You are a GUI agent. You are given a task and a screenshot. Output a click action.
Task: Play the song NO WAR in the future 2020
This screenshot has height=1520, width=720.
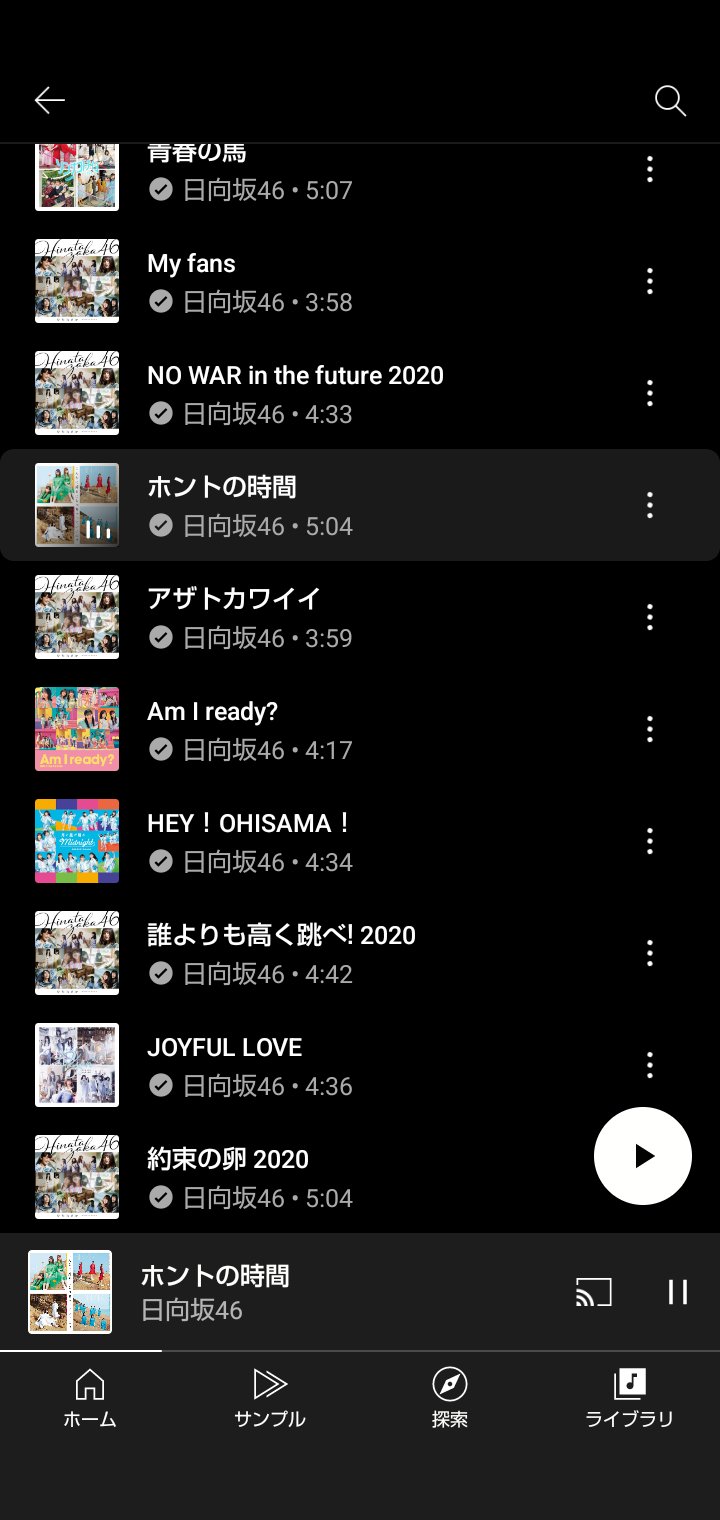coord(295,393)
